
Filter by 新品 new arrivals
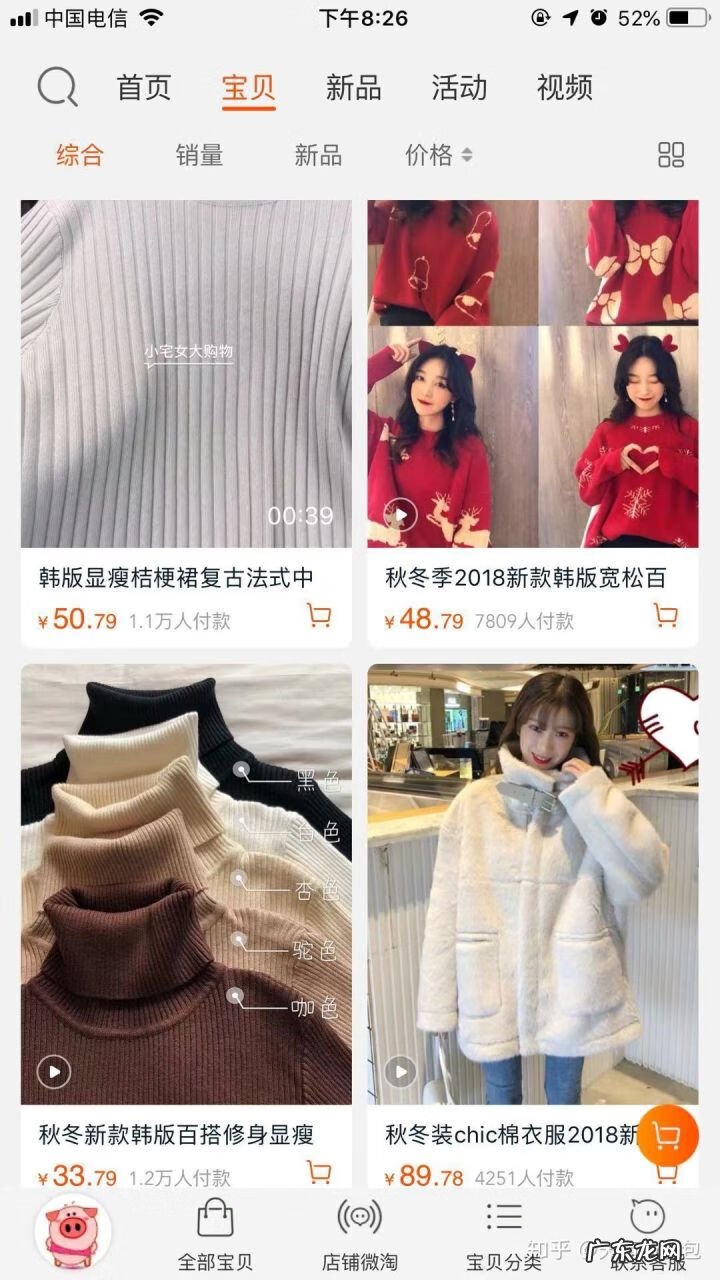click(316, 156)
